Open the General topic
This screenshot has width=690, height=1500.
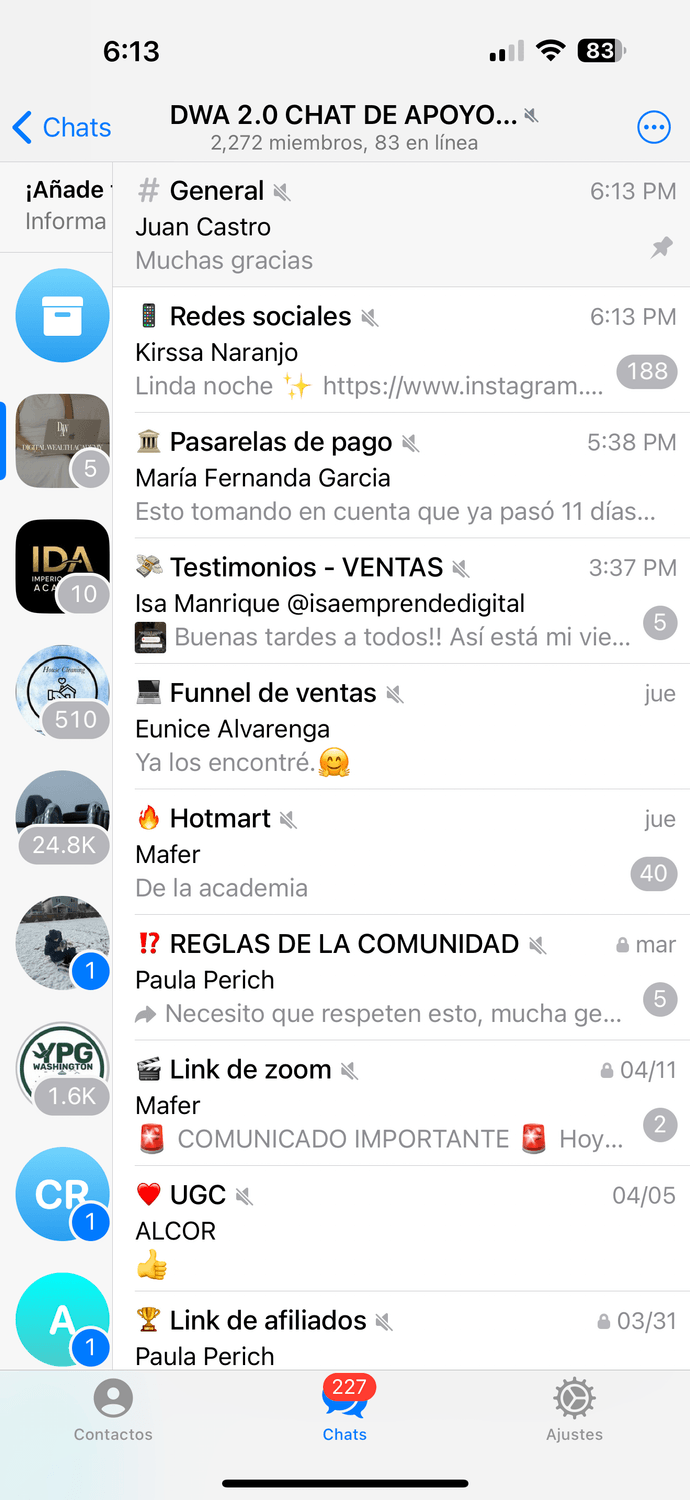[x=400, y=225]
